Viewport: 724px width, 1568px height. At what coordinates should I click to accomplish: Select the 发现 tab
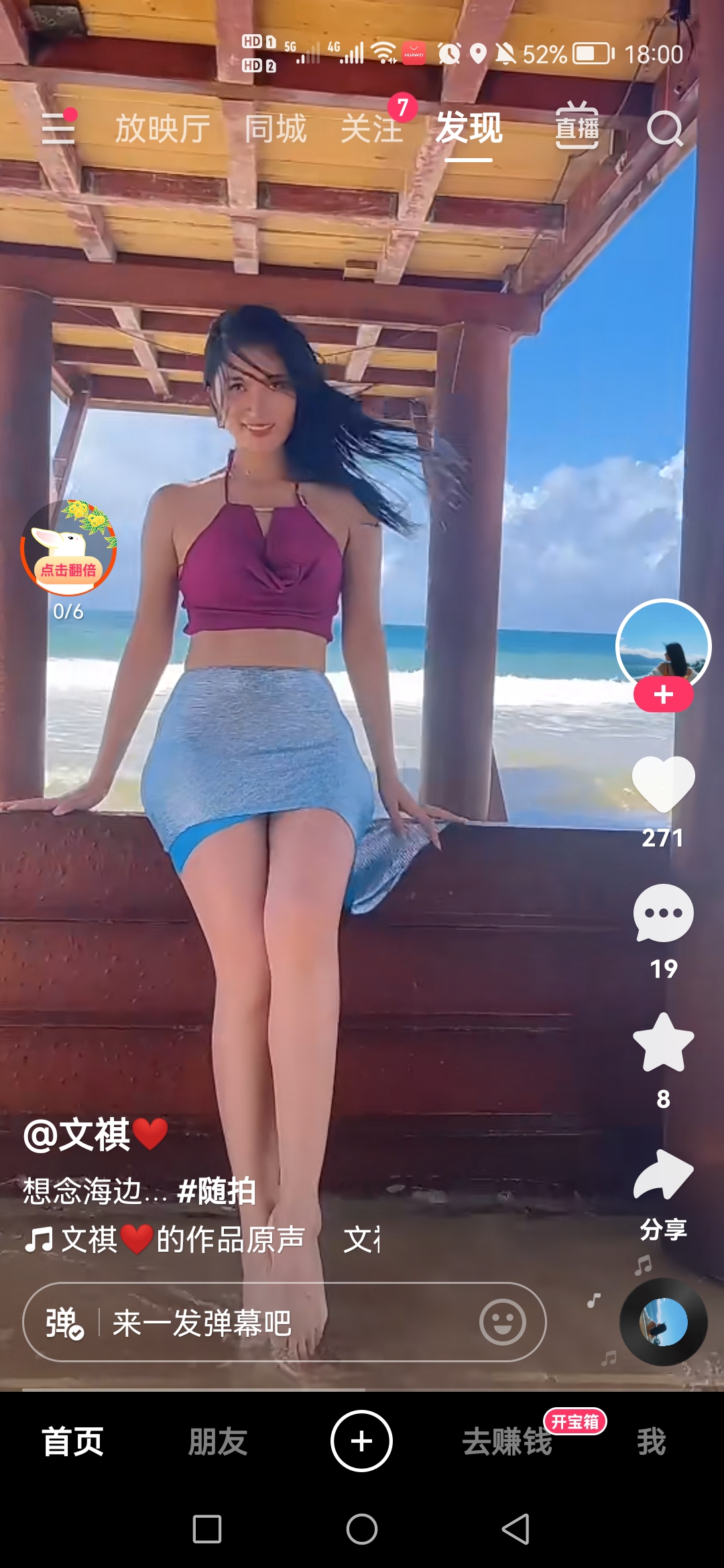click(x=469, y=128)
